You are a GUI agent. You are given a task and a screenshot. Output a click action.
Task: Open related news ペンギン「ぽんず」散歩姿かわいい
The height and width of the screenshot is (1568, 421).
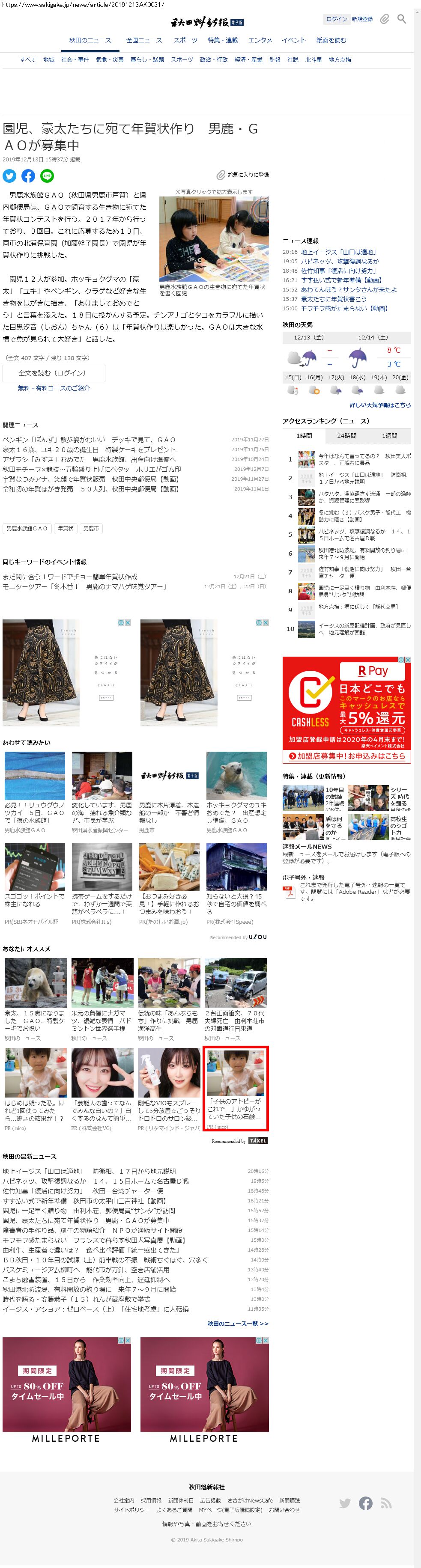point(89,440)
